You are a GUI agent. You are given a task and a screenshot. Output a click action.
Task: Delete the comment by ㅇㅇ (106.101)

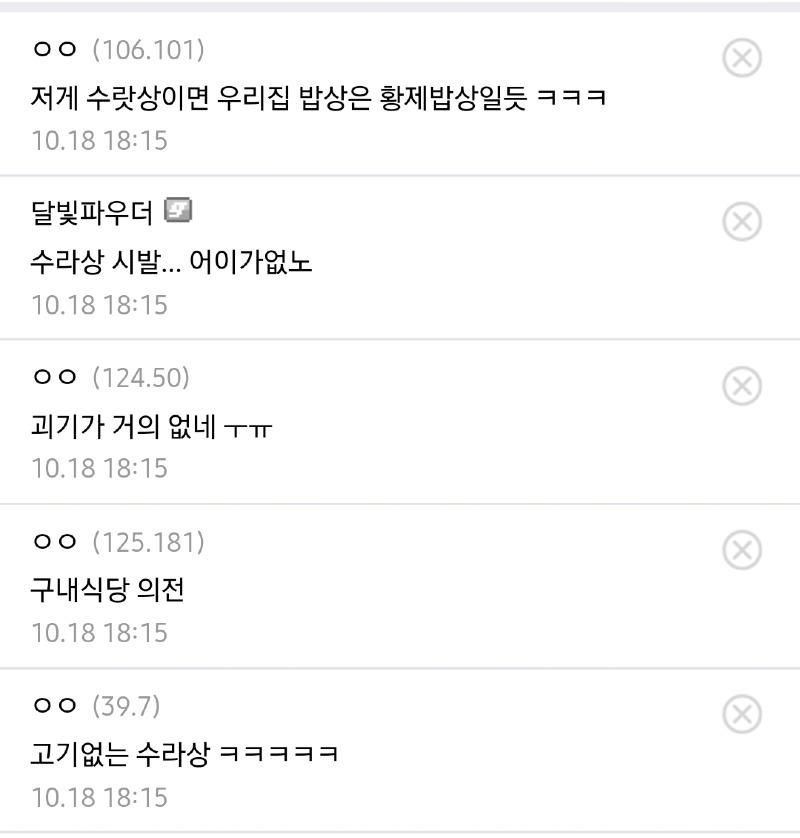741,58
